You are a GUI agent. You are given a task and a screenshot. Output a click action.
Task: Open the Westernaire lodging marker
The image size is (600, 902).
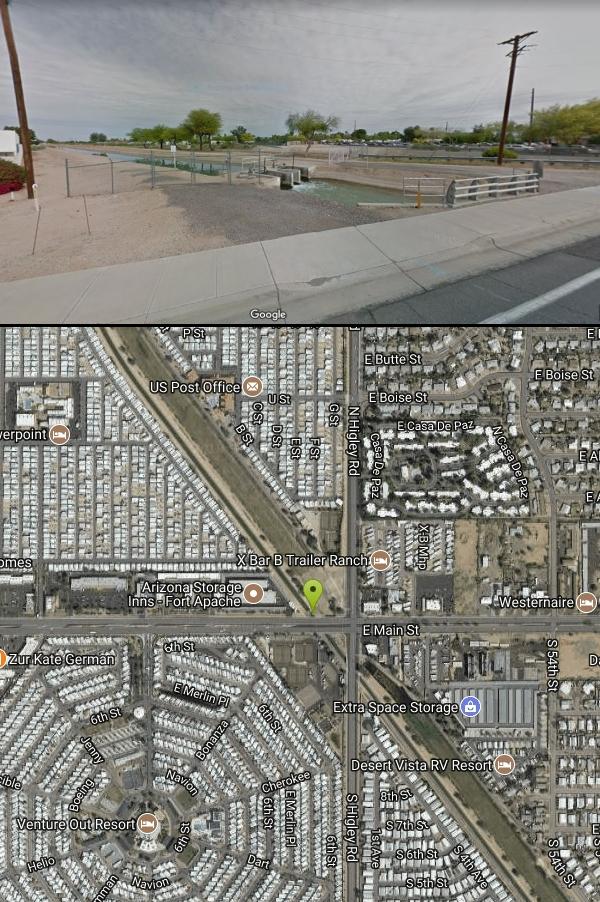[x=586, y=602]
